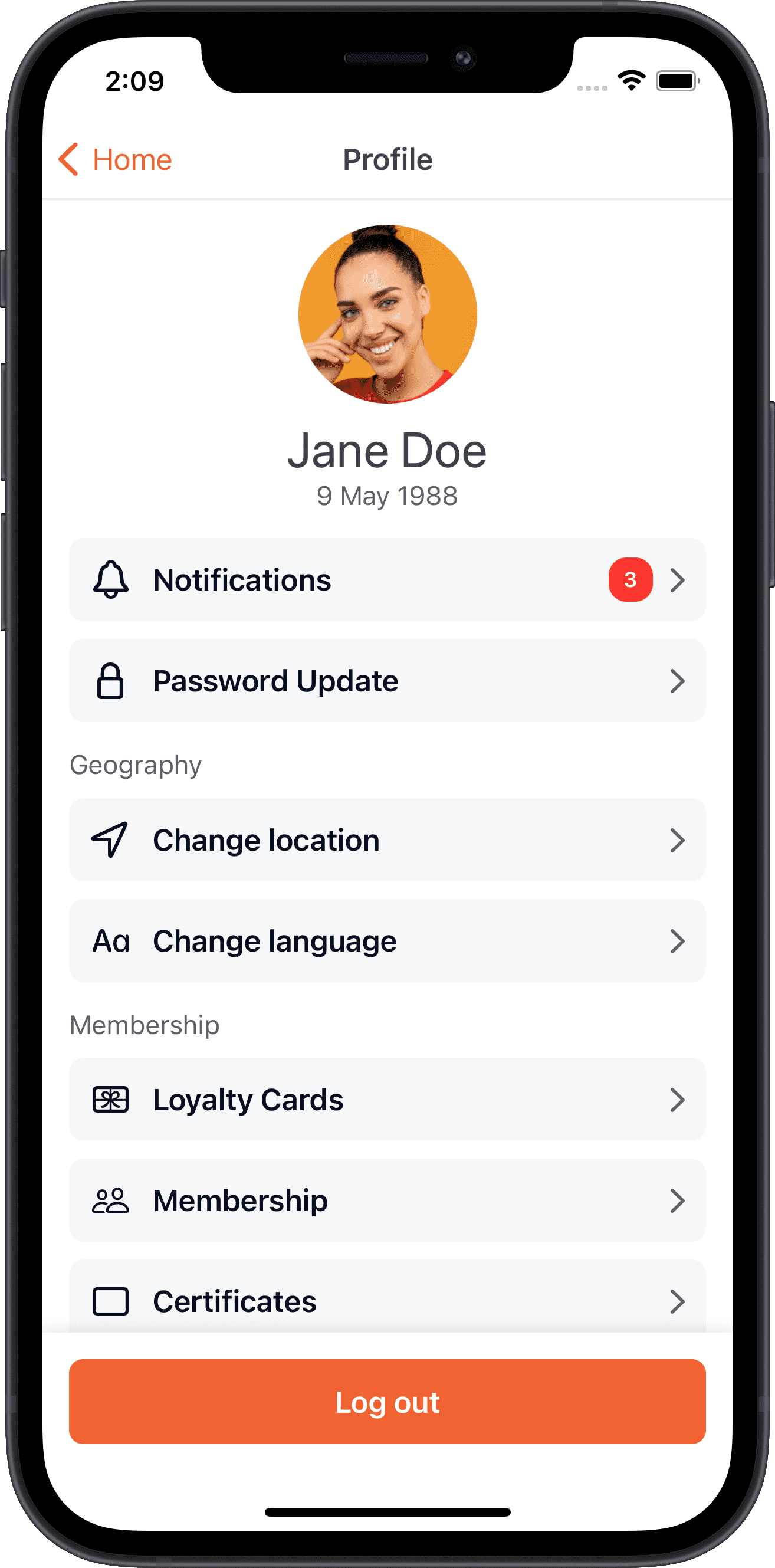Screen dimensions: 775x1568
Task: Open the Notifications row
Action: [x=387, y=579]
